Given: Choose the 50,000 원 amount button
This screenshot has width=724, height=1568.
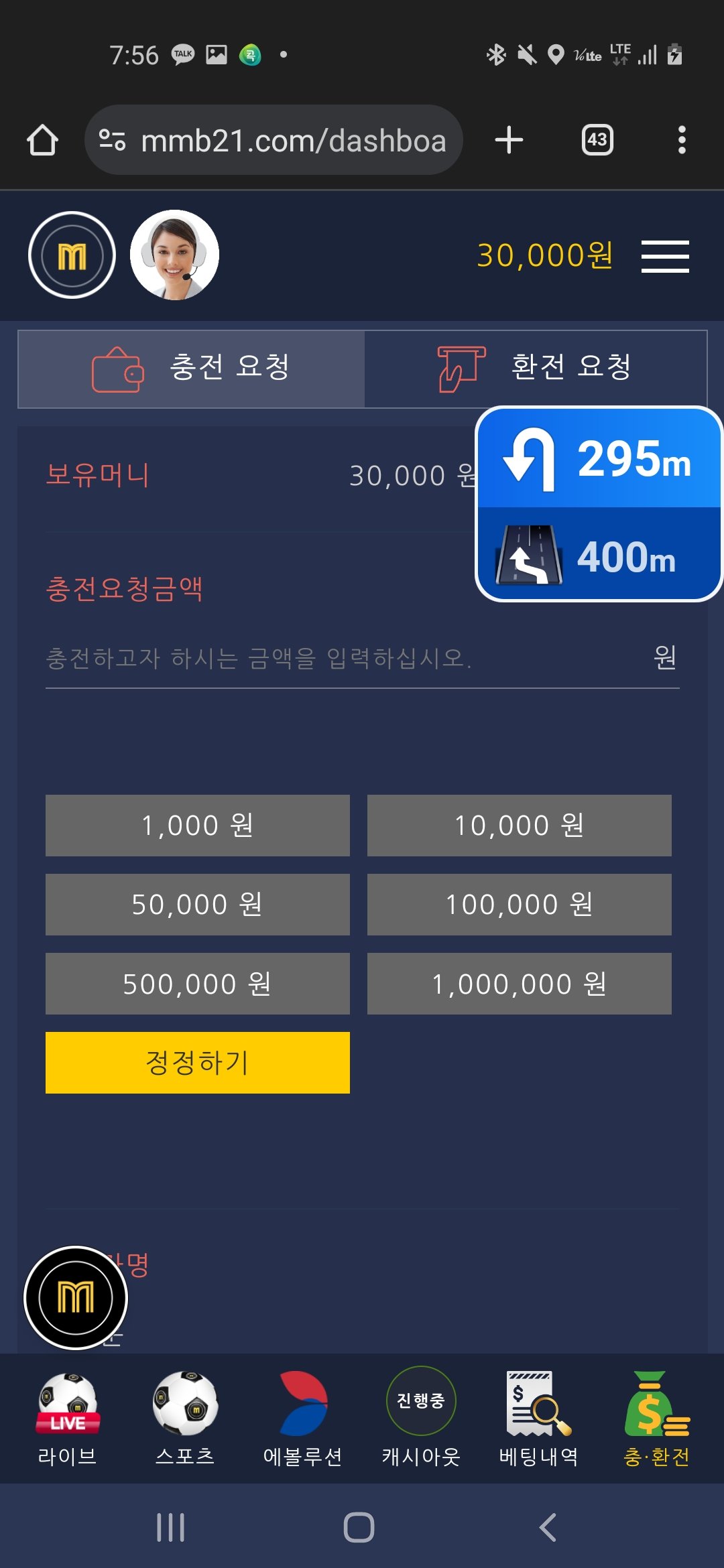Looking at the screenshot, I should (197, 904).
